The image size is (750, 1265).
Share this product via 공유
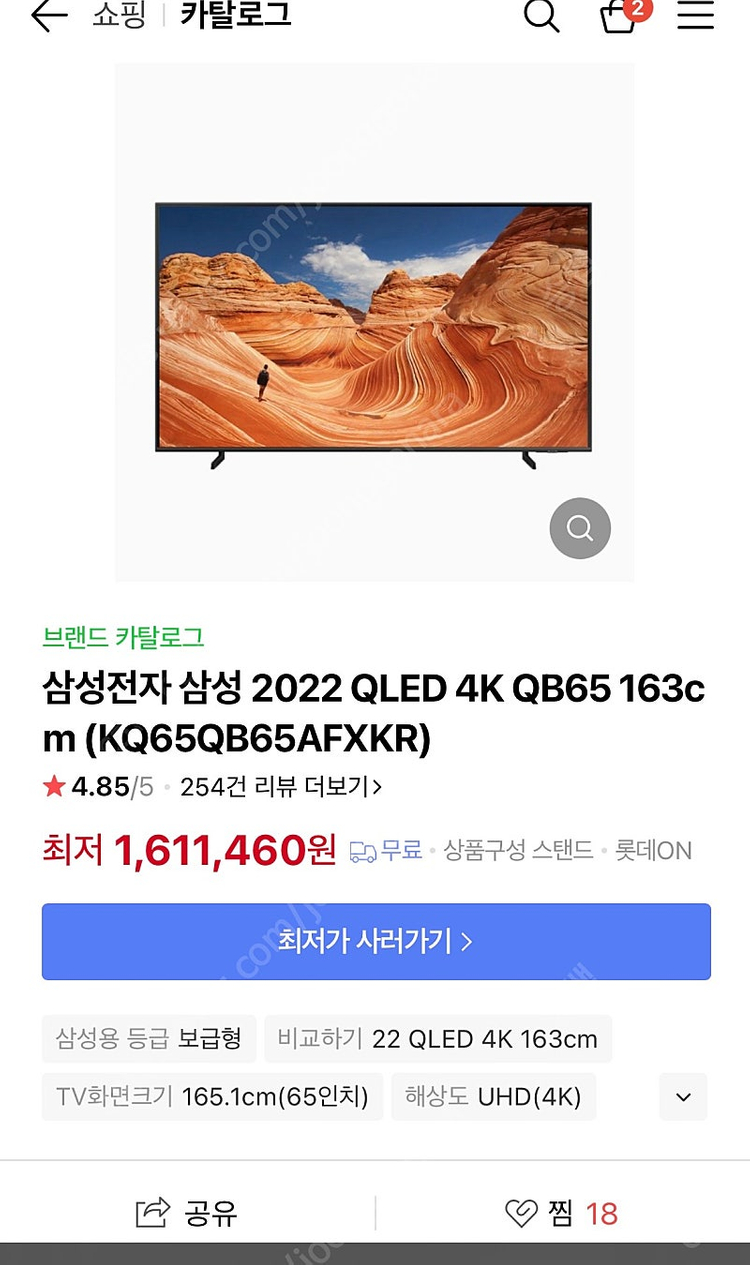coord(187,1214)
